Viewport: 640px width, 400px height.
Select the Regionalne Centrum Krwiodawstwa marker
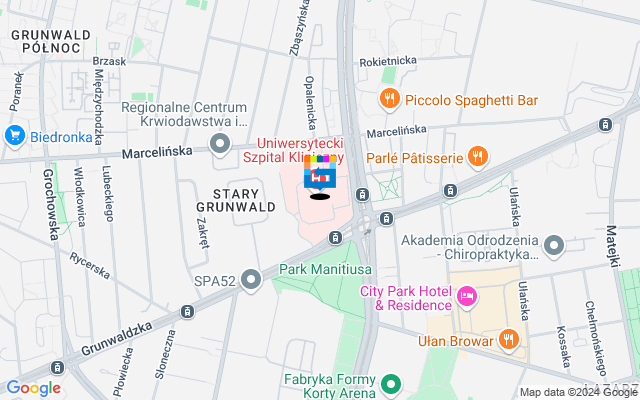click(x=220, y=147)
